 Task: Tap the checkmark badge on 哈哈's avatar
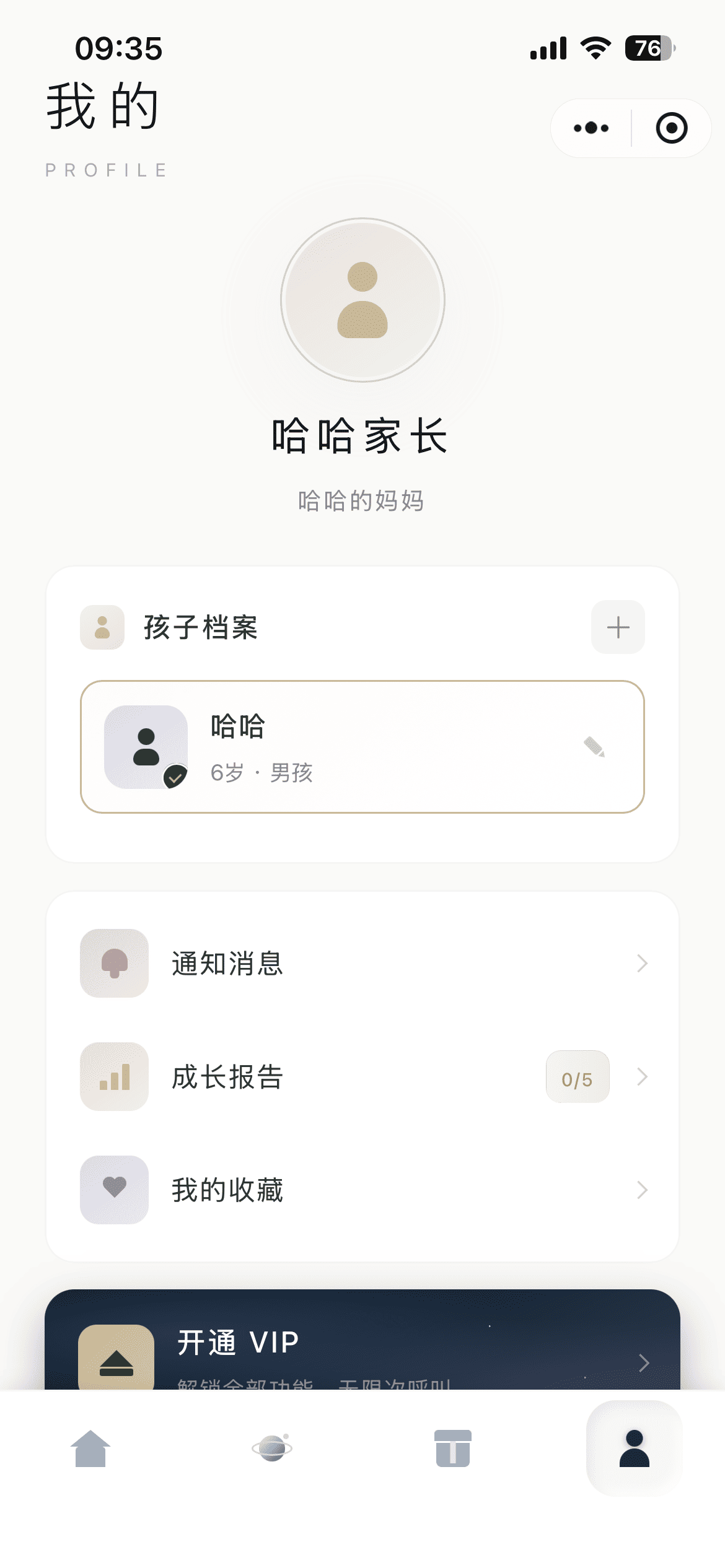click(176, 774)
